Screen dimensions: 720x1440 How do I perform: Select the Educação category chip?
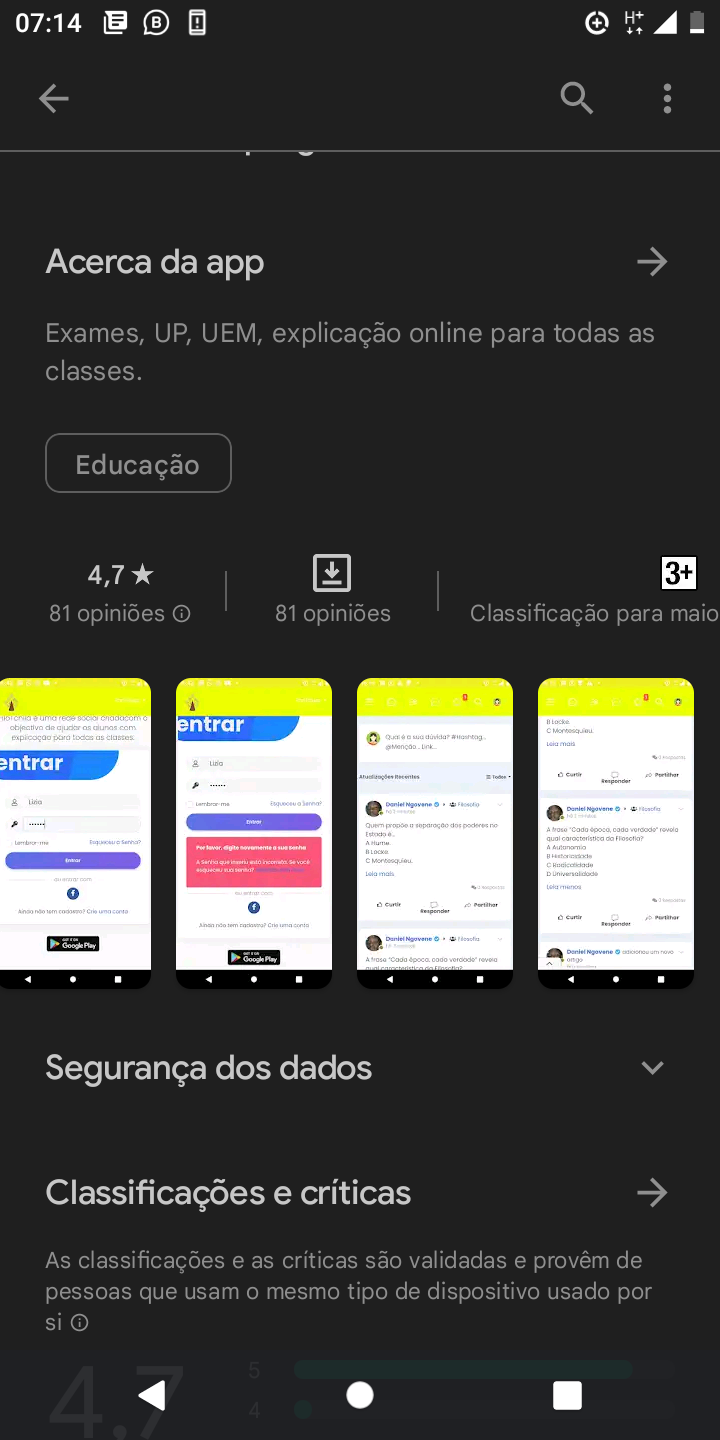click(138, 464)
